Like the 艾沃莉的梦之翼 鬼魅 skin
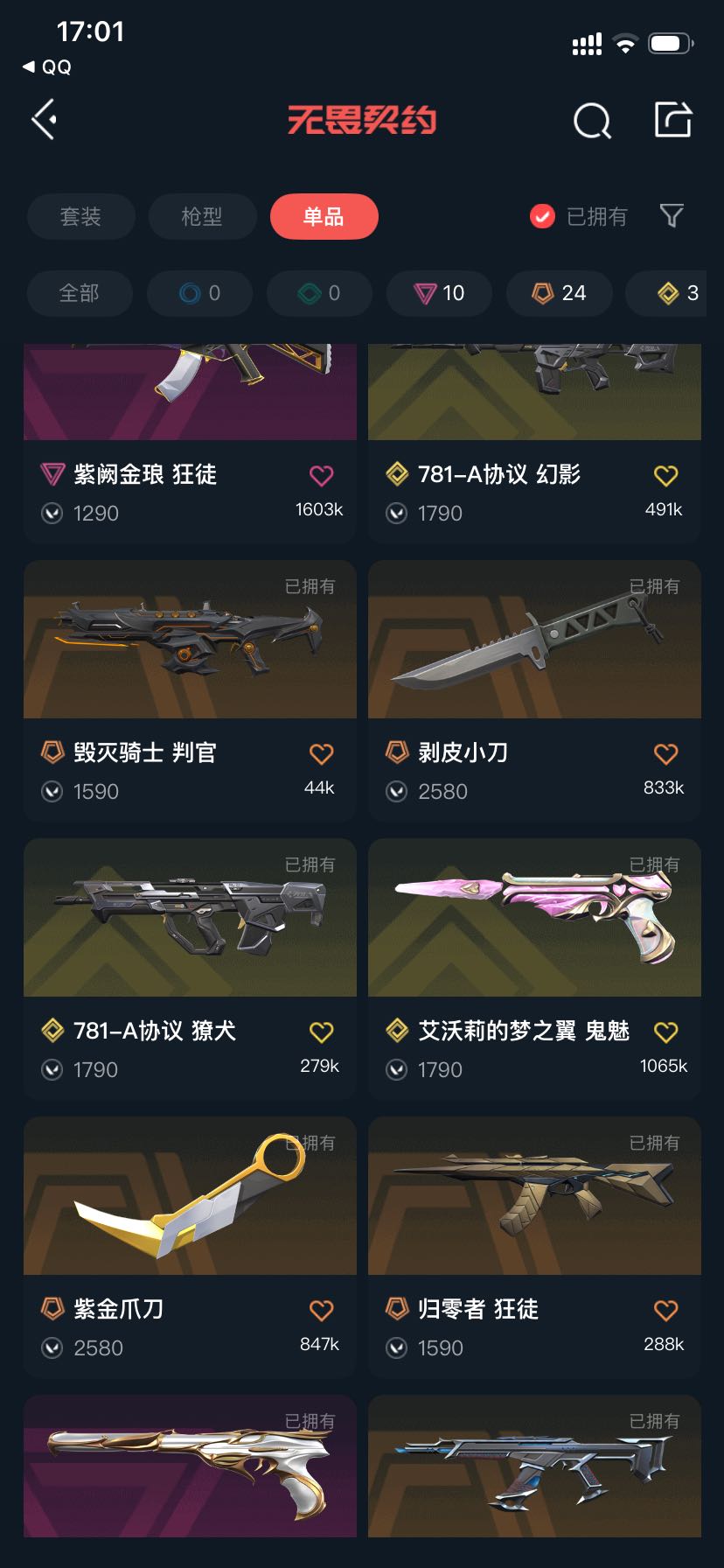Image resolution: width=724 pixels, height=1568 pixels. [665, 1032]
